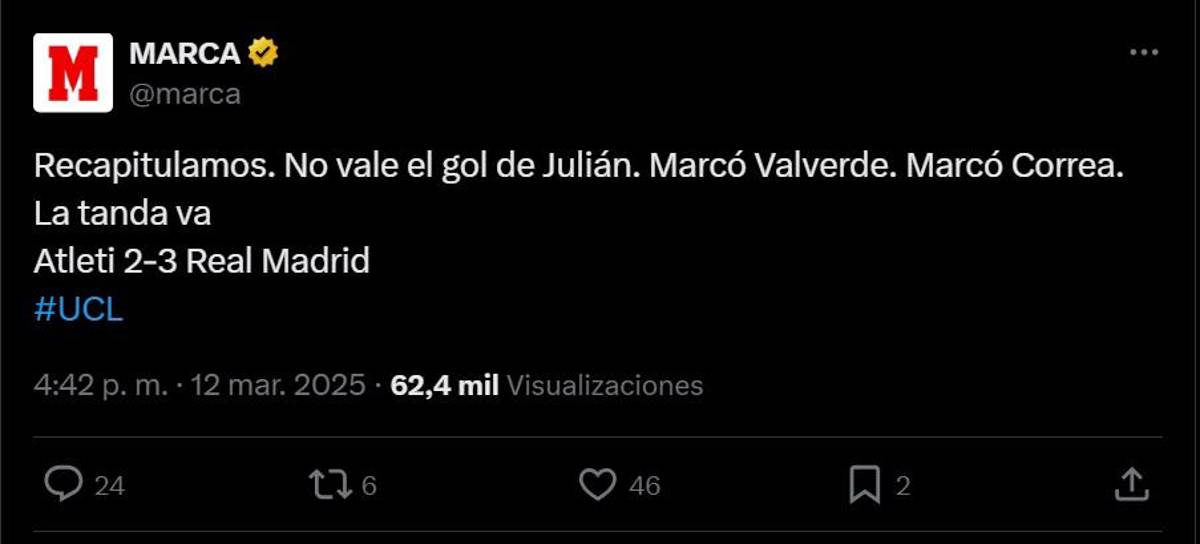Open the #UCL hashtag
The image size is (1200, 544).
pos(78,310)
